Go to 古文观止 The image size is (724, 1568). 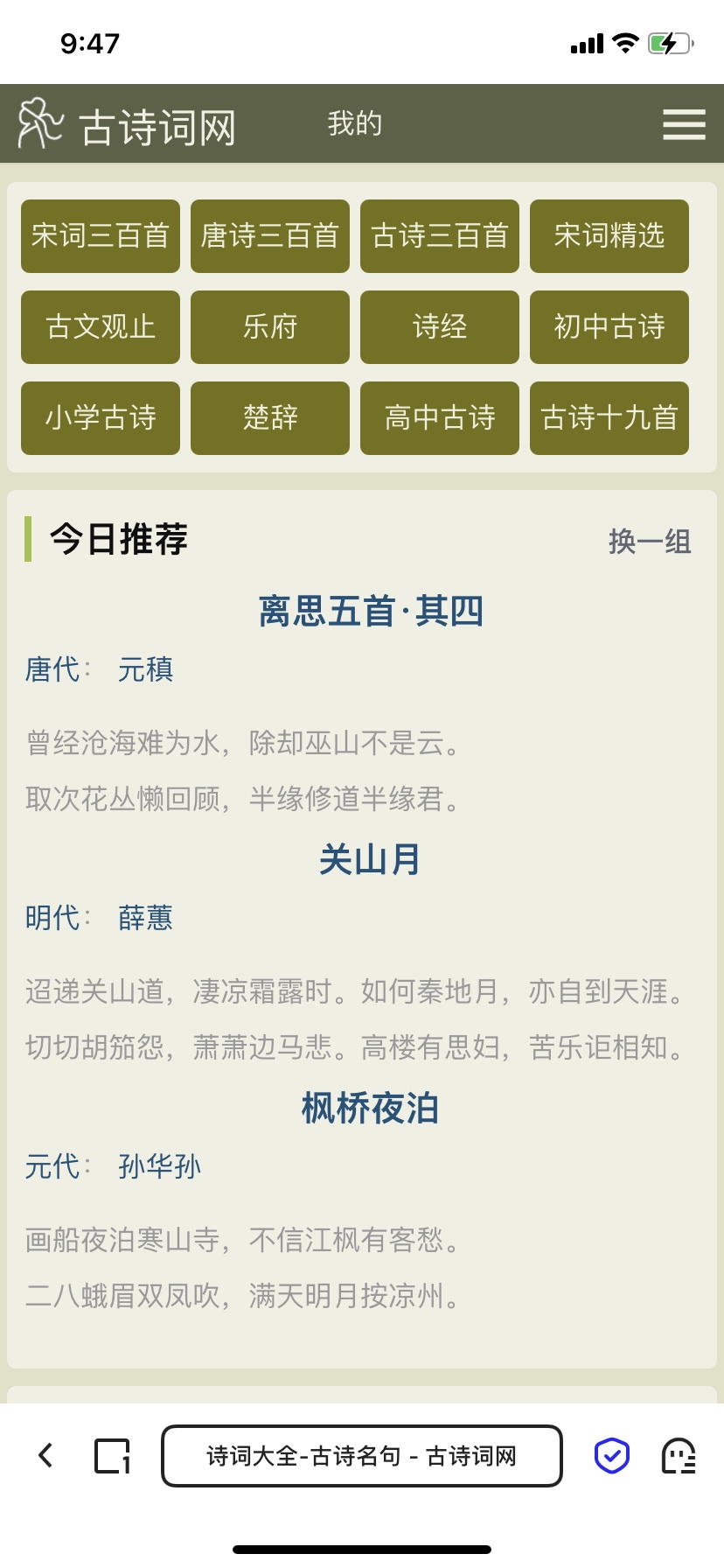coord(101,327)
